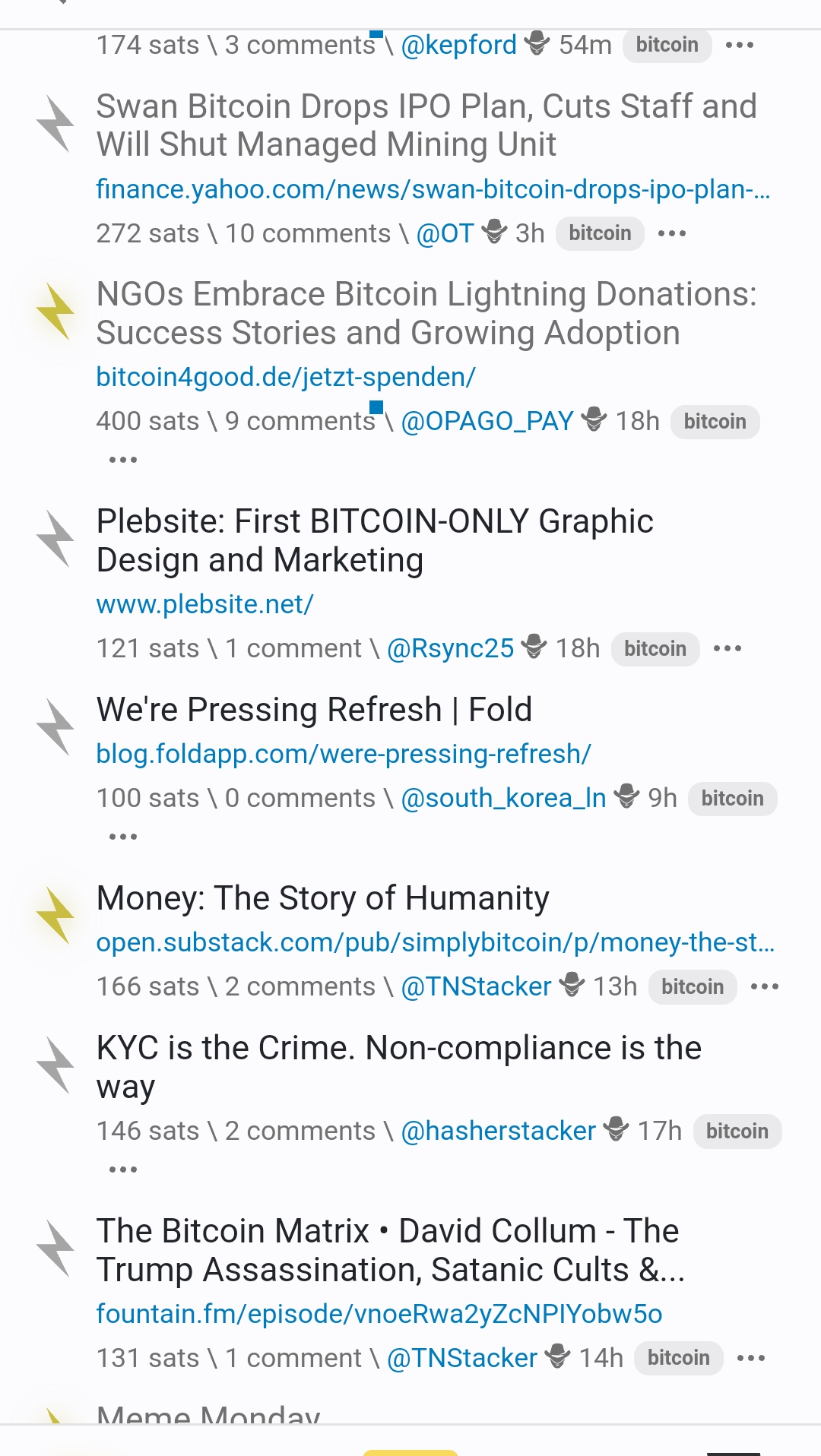
Task: Visit the bitcoin4good.de donation link
Action: click(286, 377)
